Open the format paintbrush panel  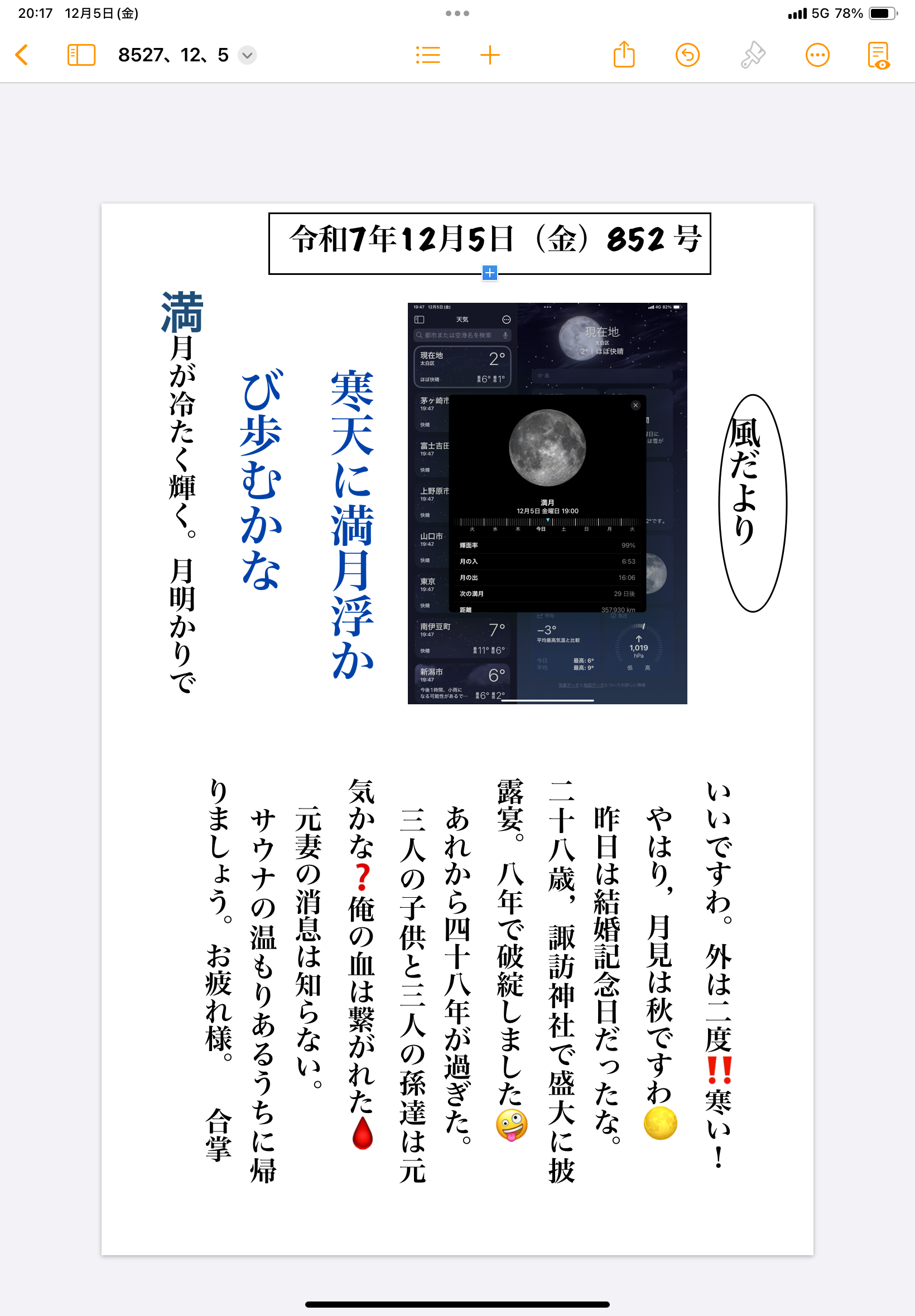click(x=753, y=55)
